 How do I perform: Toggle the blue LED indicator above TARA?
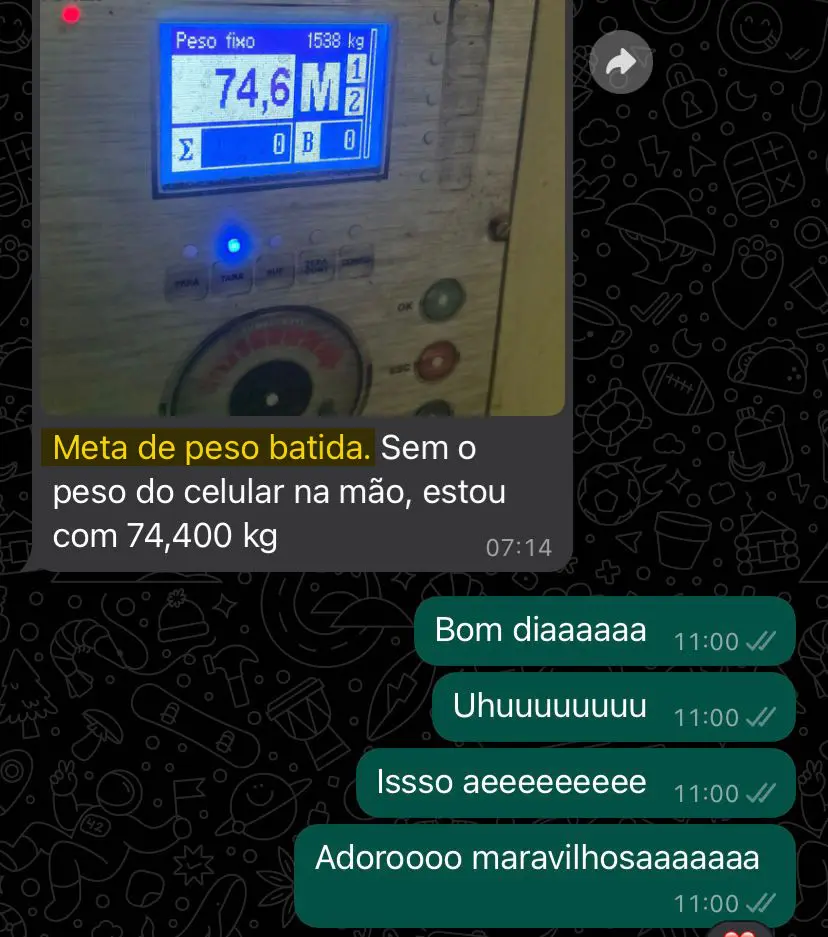[x=233, y=243]
